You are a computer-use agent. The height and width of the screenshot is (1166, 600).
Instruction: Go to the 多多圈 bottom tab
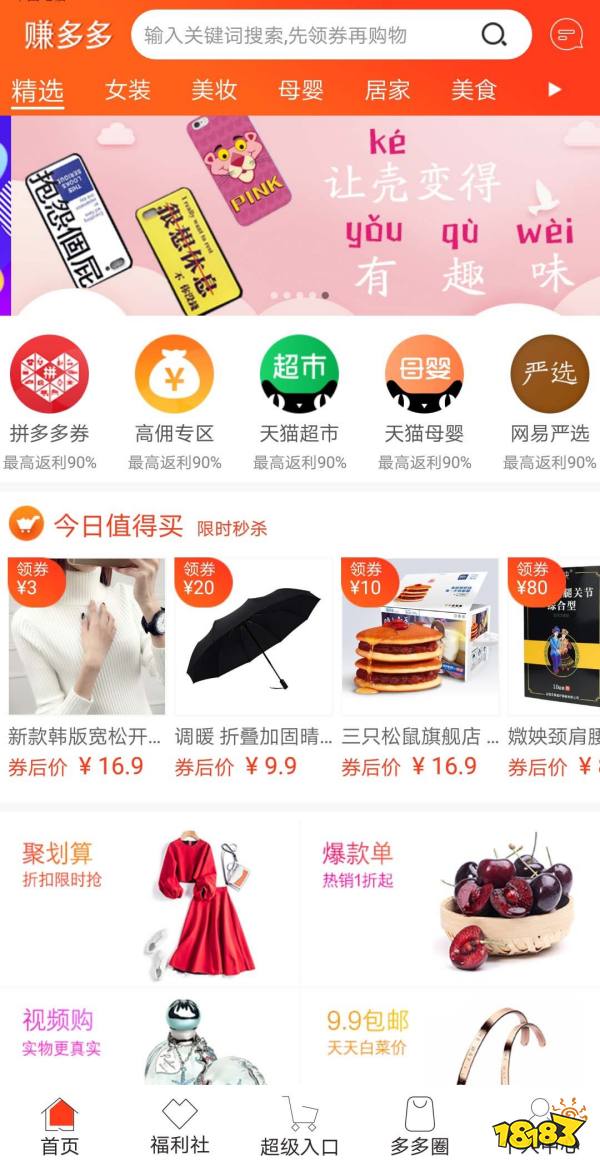pyautogui.click(x=420, y=1126)
